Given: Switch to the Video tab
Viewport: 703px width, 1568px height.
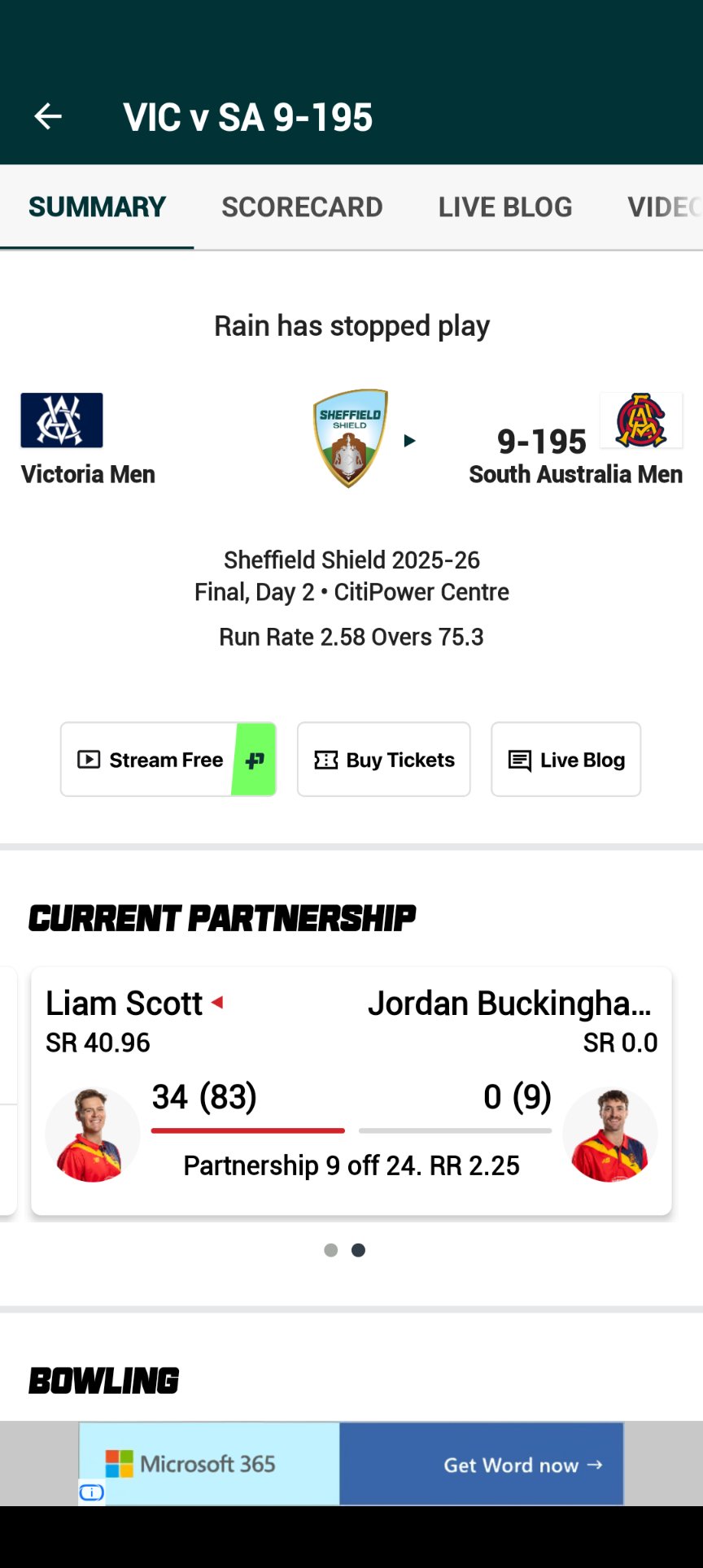Looking at the screenshot, I should coord(662,207).
